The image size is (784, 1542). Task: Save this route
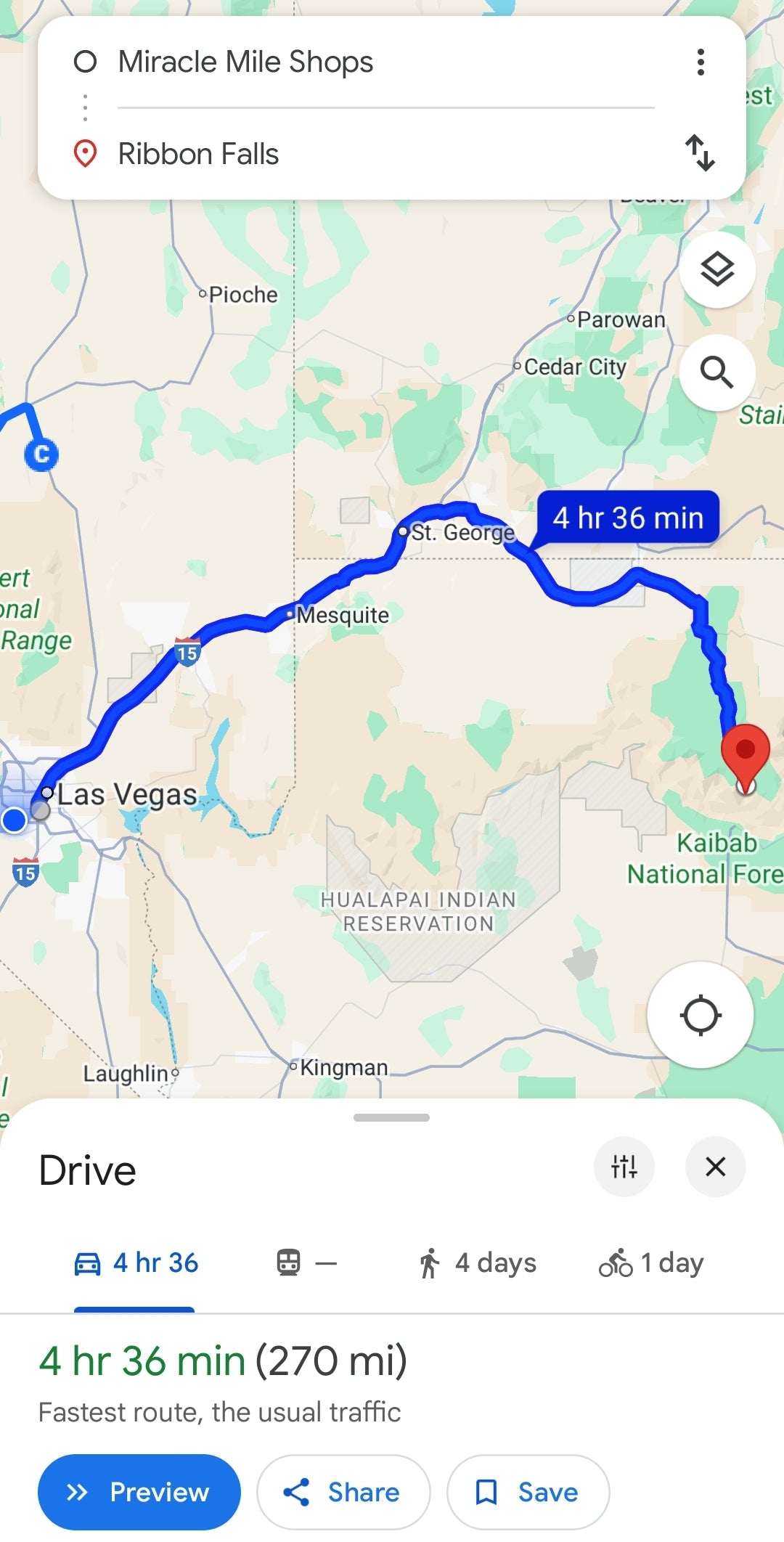tap(528, 1492)
